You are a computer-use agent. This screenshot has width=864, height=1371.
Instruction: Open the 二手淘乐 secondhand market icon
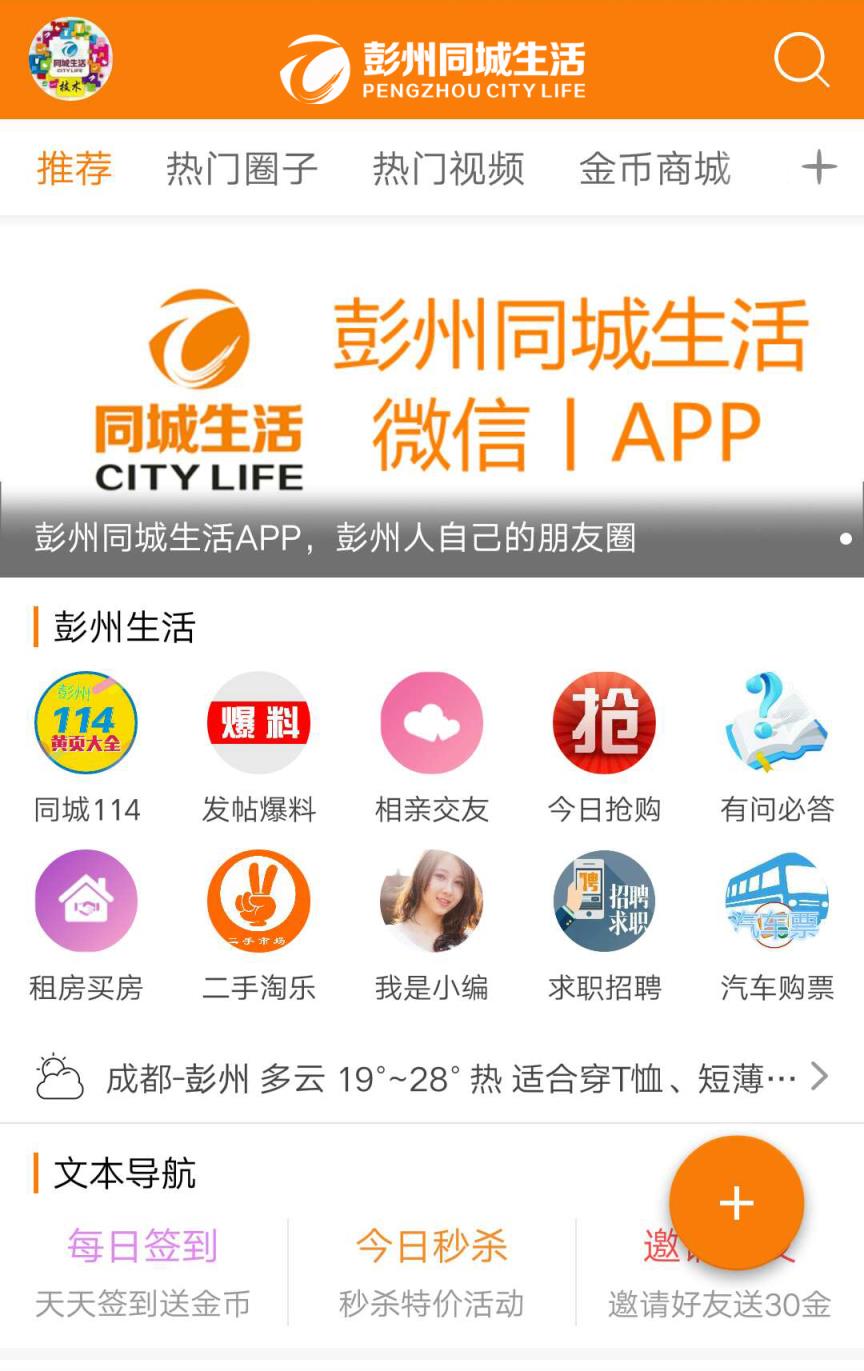[258, 900]
